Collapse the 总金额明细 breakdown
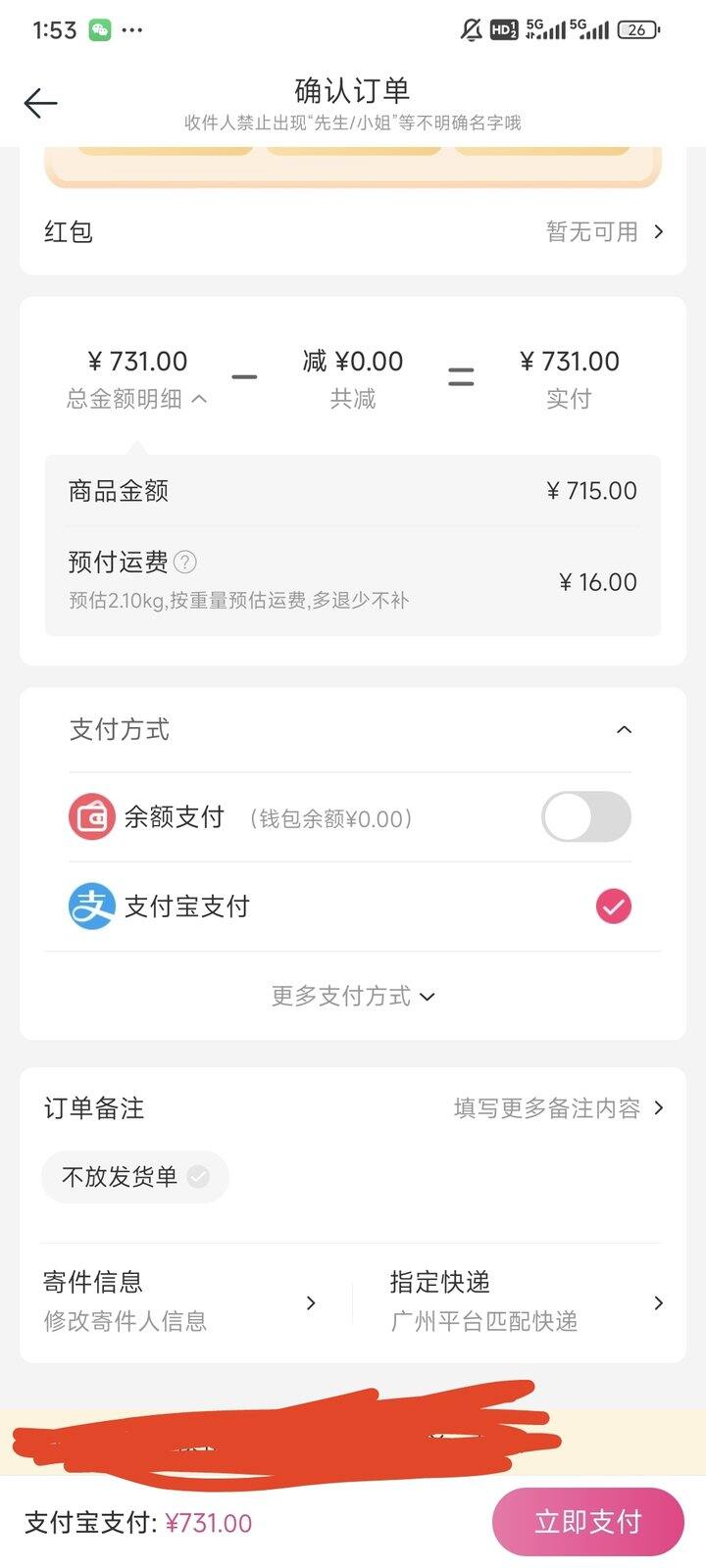706x1568 pixels. pos(137,399)
